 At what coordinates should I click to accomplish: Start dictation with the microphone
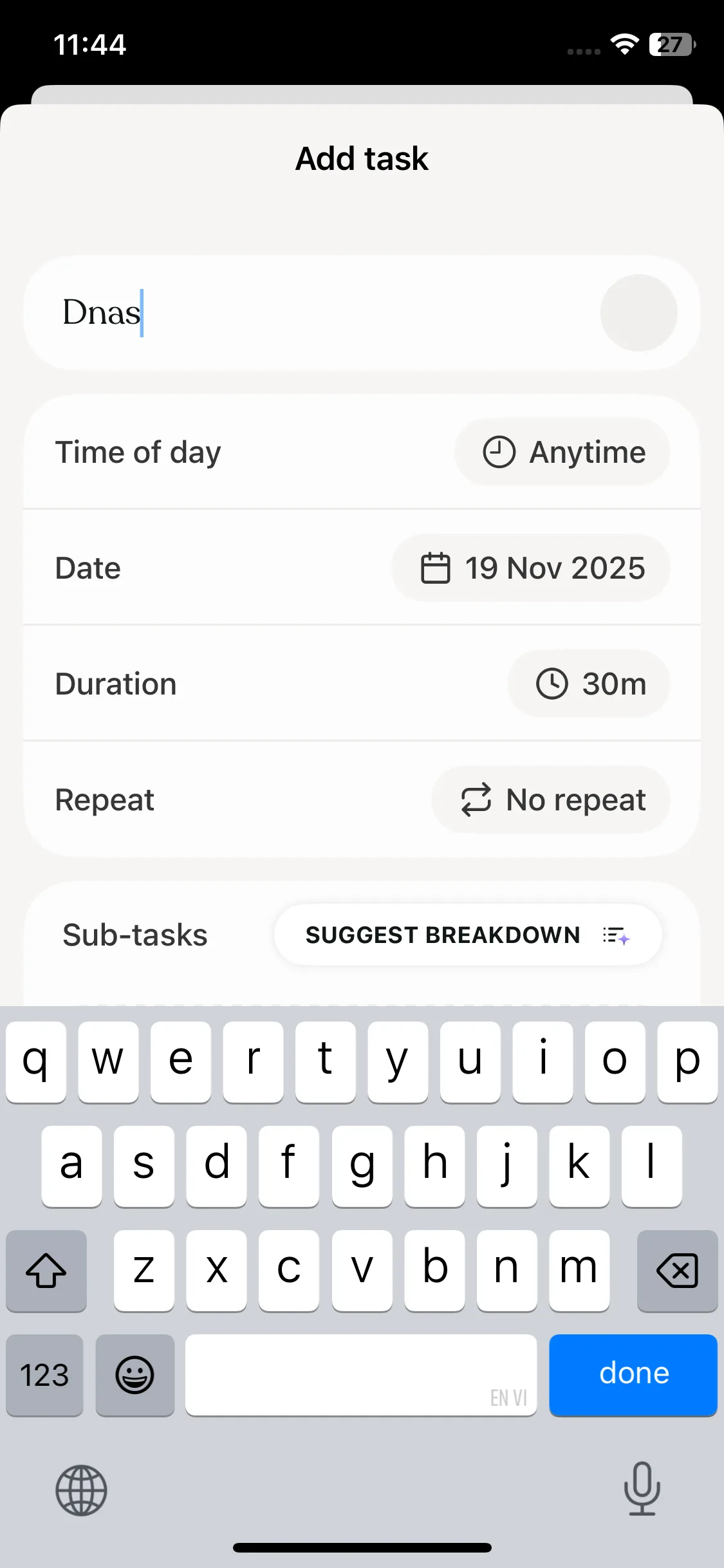pyautogui.click(x=642, y=1489)
